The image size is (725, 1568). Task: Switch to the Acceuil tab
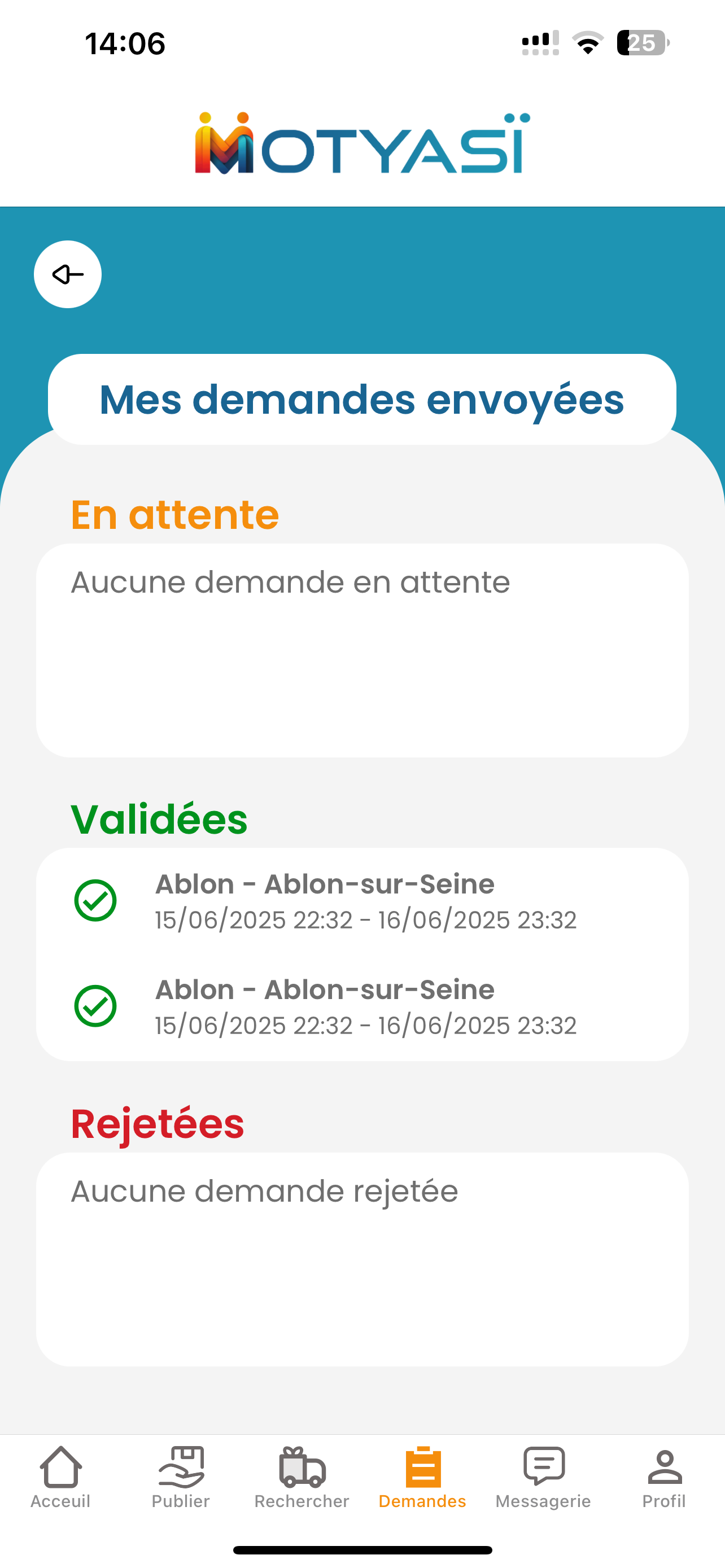point(60,1477)
